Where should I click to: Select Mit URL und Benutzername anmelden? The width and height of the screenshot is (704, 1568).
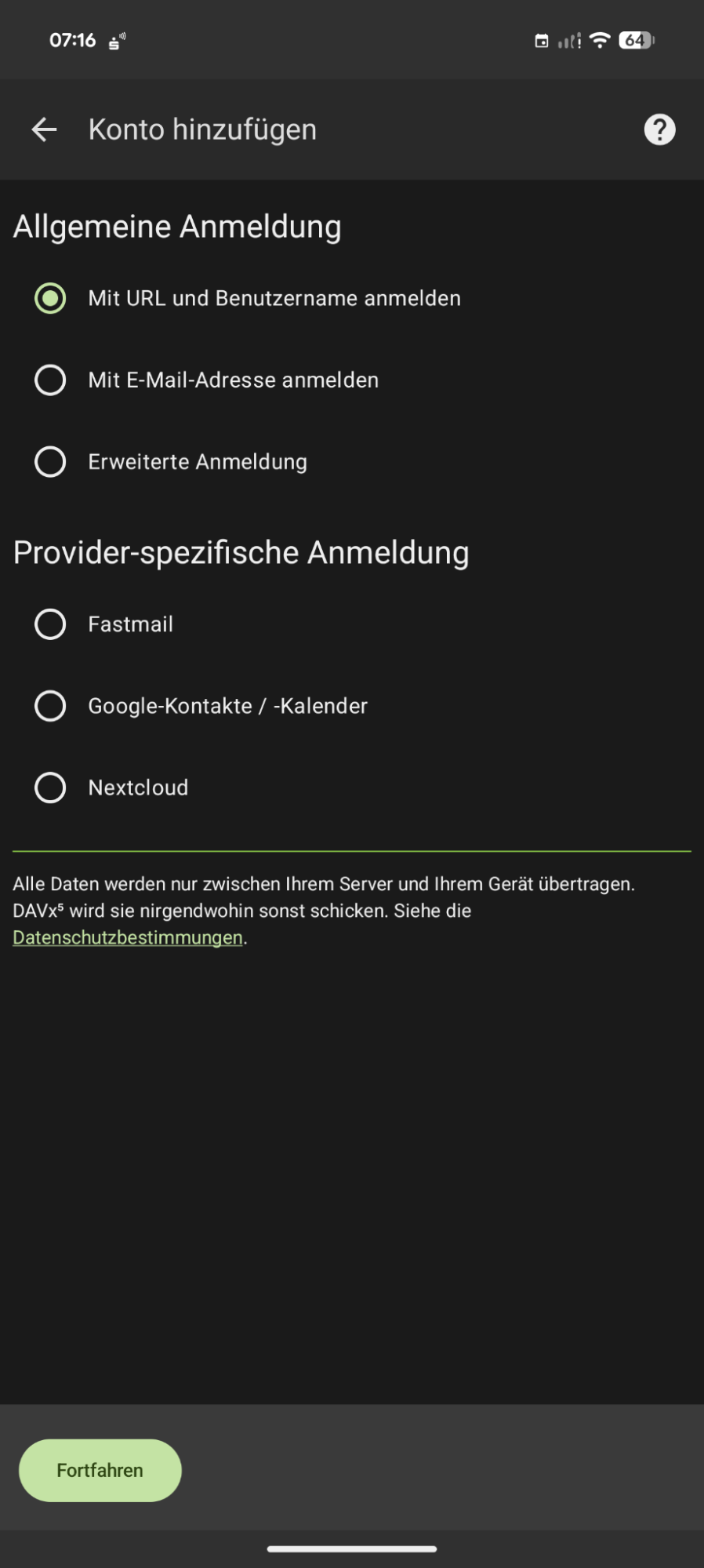coord(50,298)
